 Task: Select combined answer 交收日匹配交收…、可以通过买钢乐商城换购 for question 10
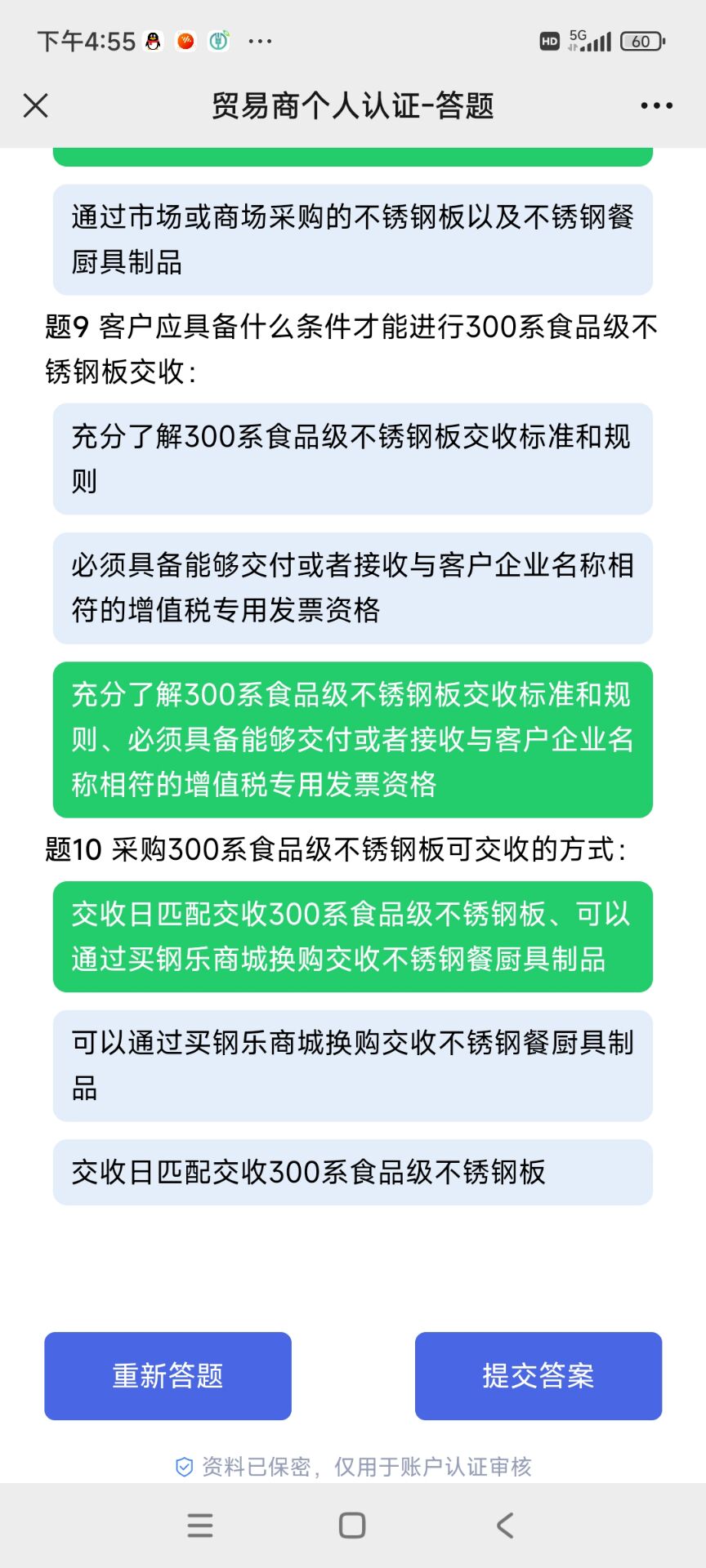[352, 936]
